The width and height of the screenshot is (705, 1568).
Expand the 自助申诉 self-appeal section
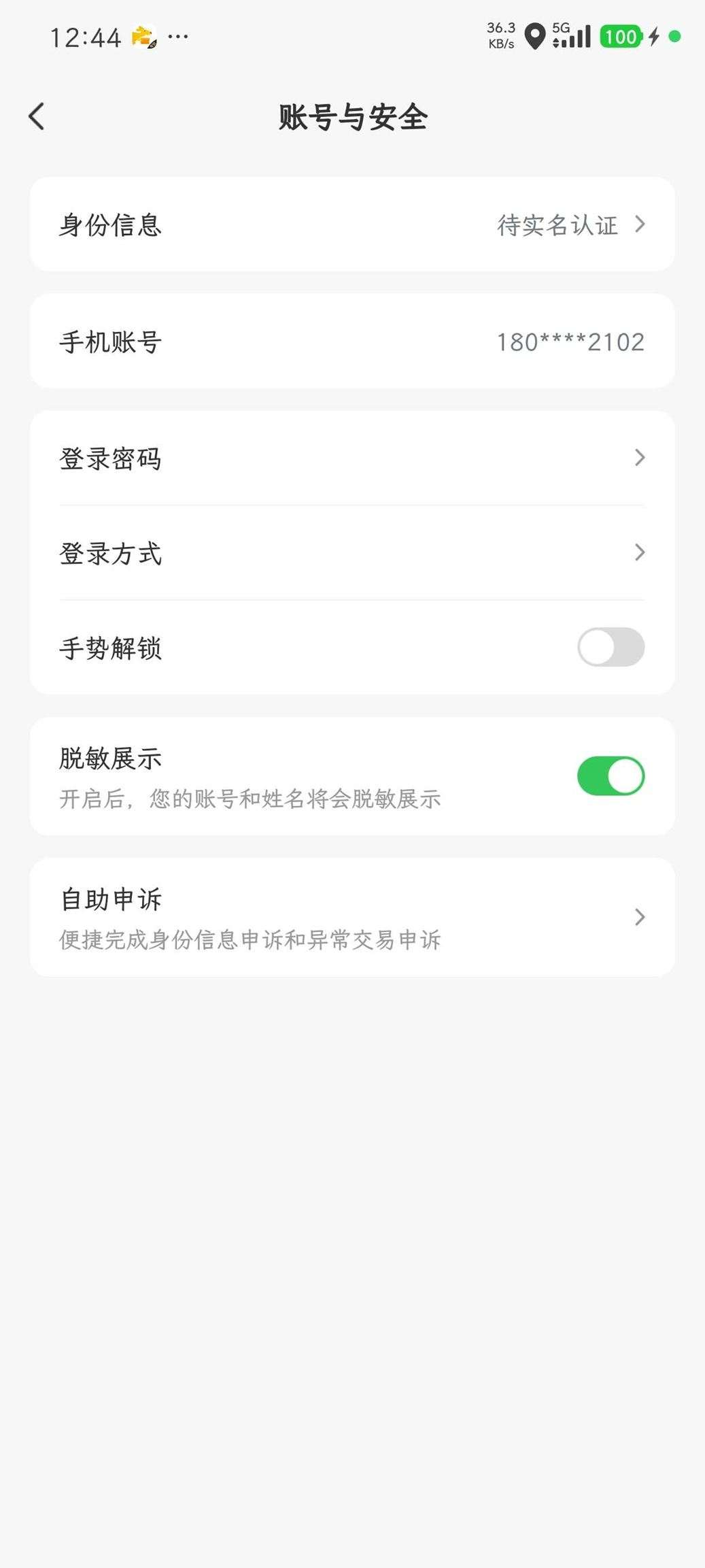pos(639,917)
